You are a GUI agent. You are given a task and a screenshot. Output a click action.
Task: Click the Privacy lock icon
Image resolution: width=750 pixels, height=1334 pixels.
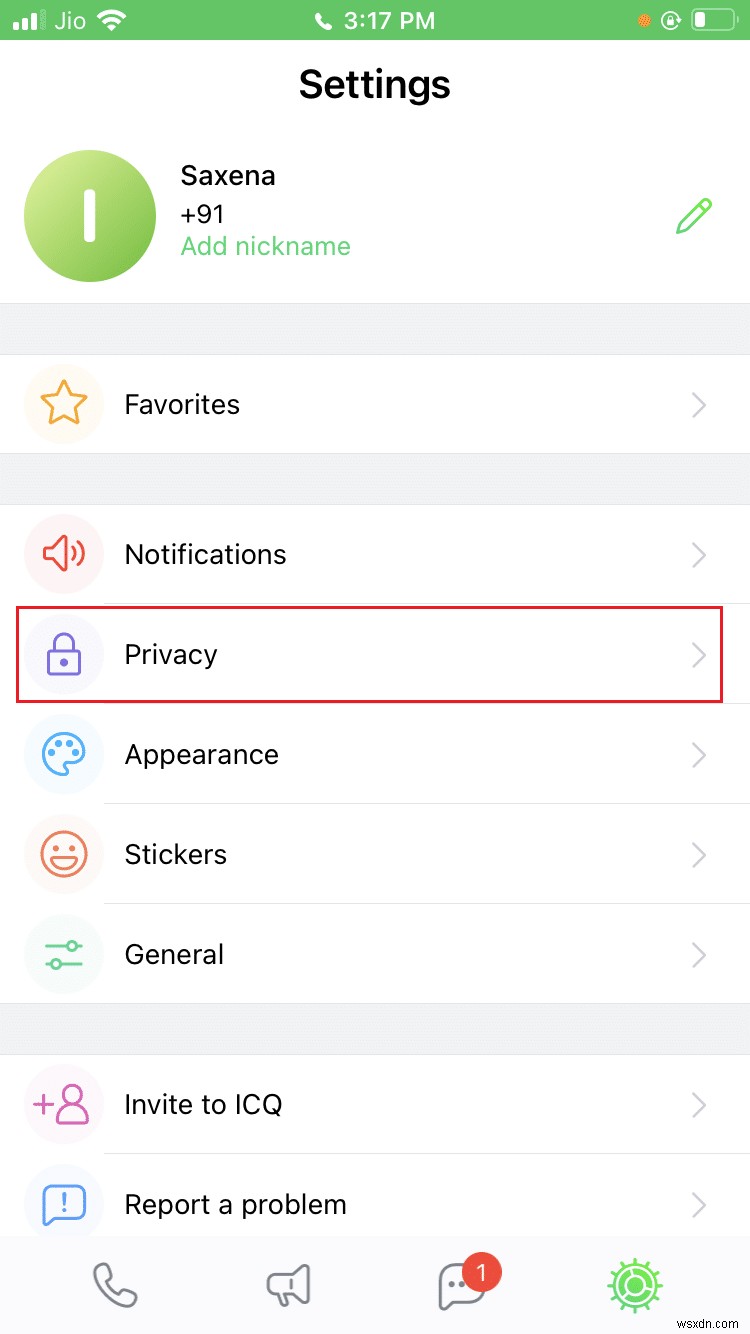(63, 655)
